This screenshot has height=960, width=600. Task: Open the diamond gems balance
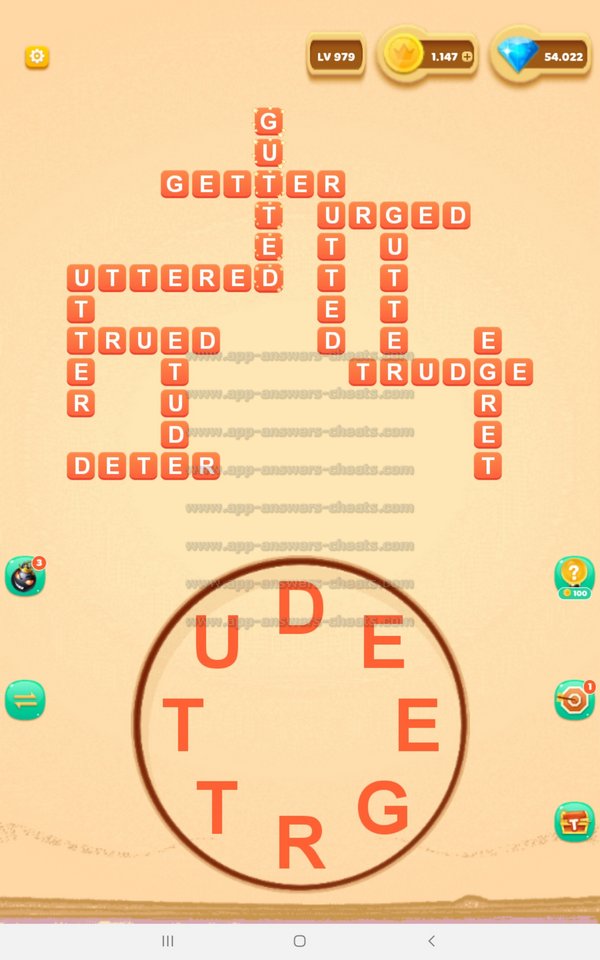coord(542,56)
